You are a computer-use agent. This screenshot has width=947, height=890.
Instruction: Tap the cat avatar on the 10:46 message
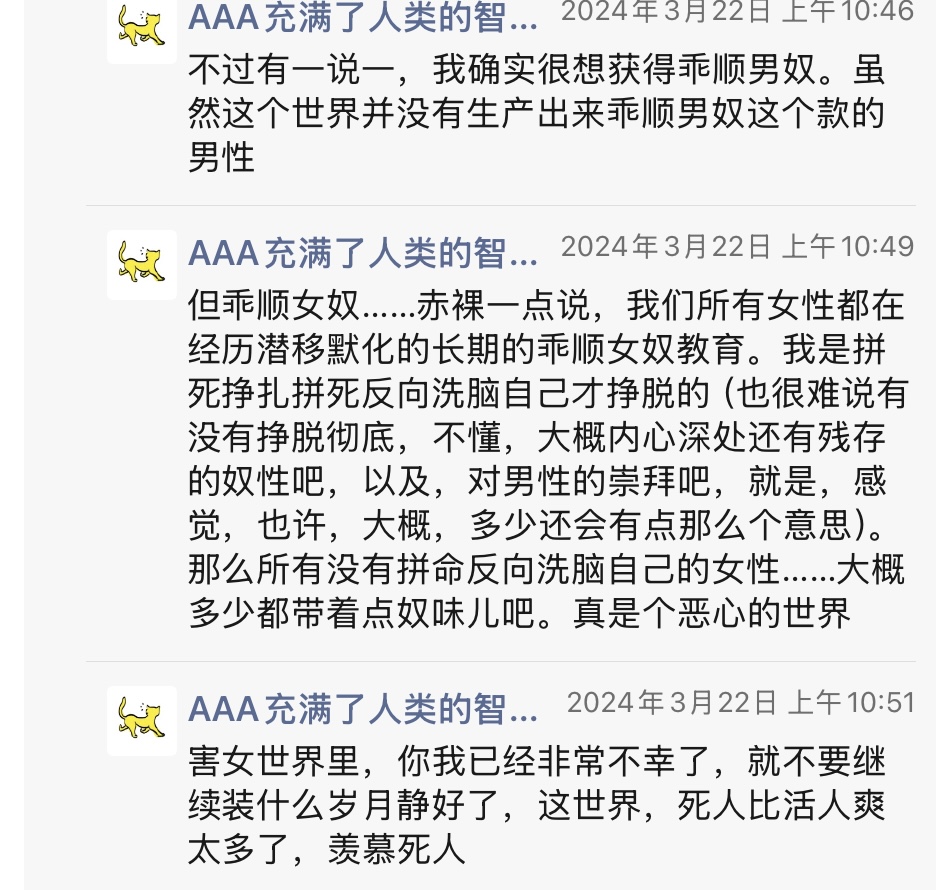141,28
